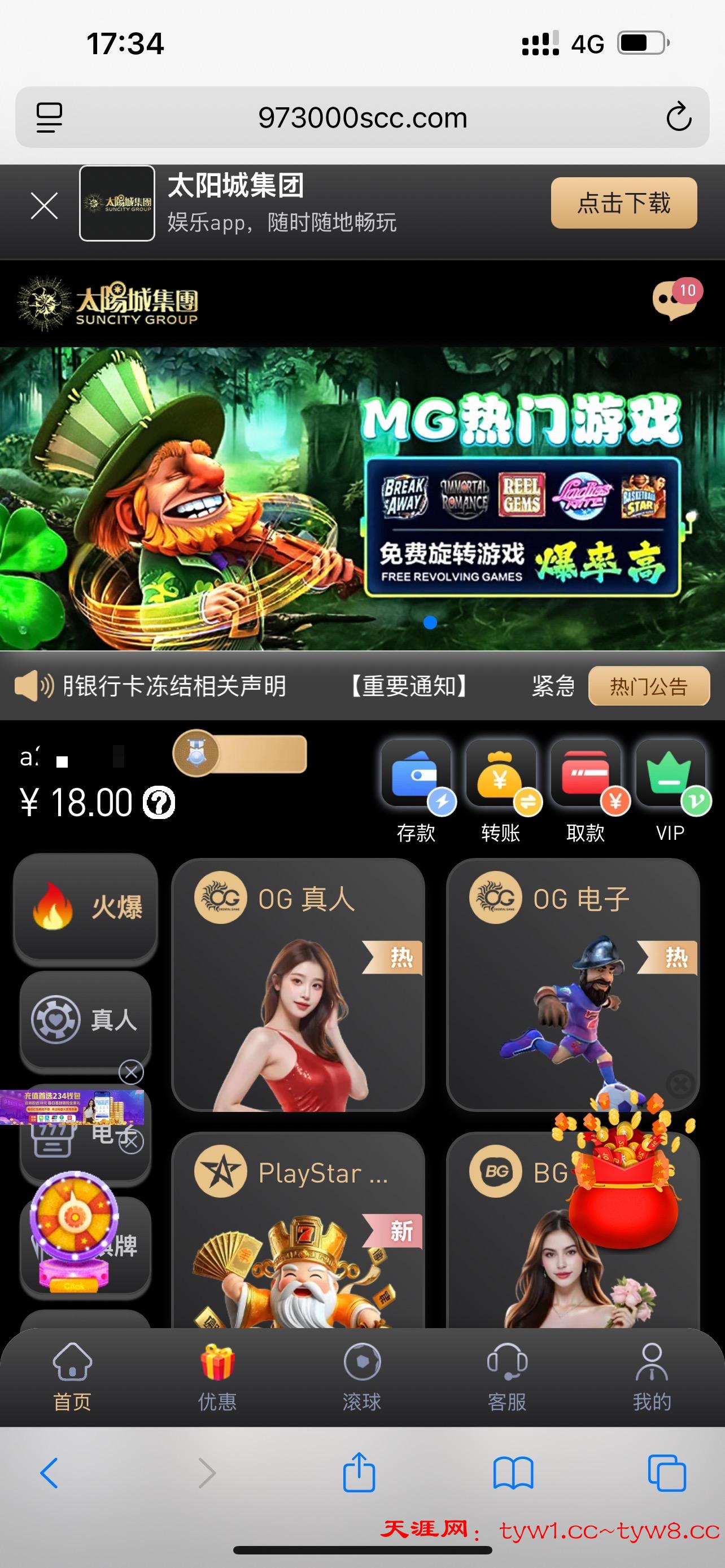Tap the balance help question mark
The height and width of the screenshot is (1568, 725).
pyautogui.click(x=159, y=803)
